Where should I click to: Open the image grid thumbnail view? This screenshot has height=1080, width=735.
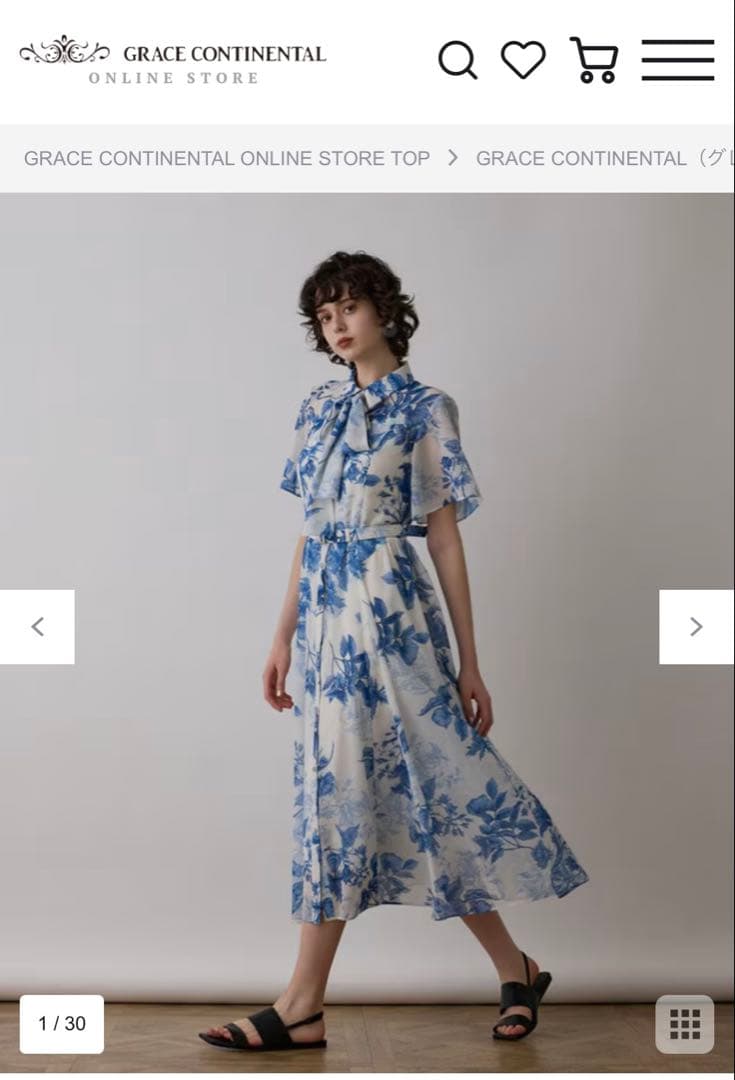[x=685, y=1024]
